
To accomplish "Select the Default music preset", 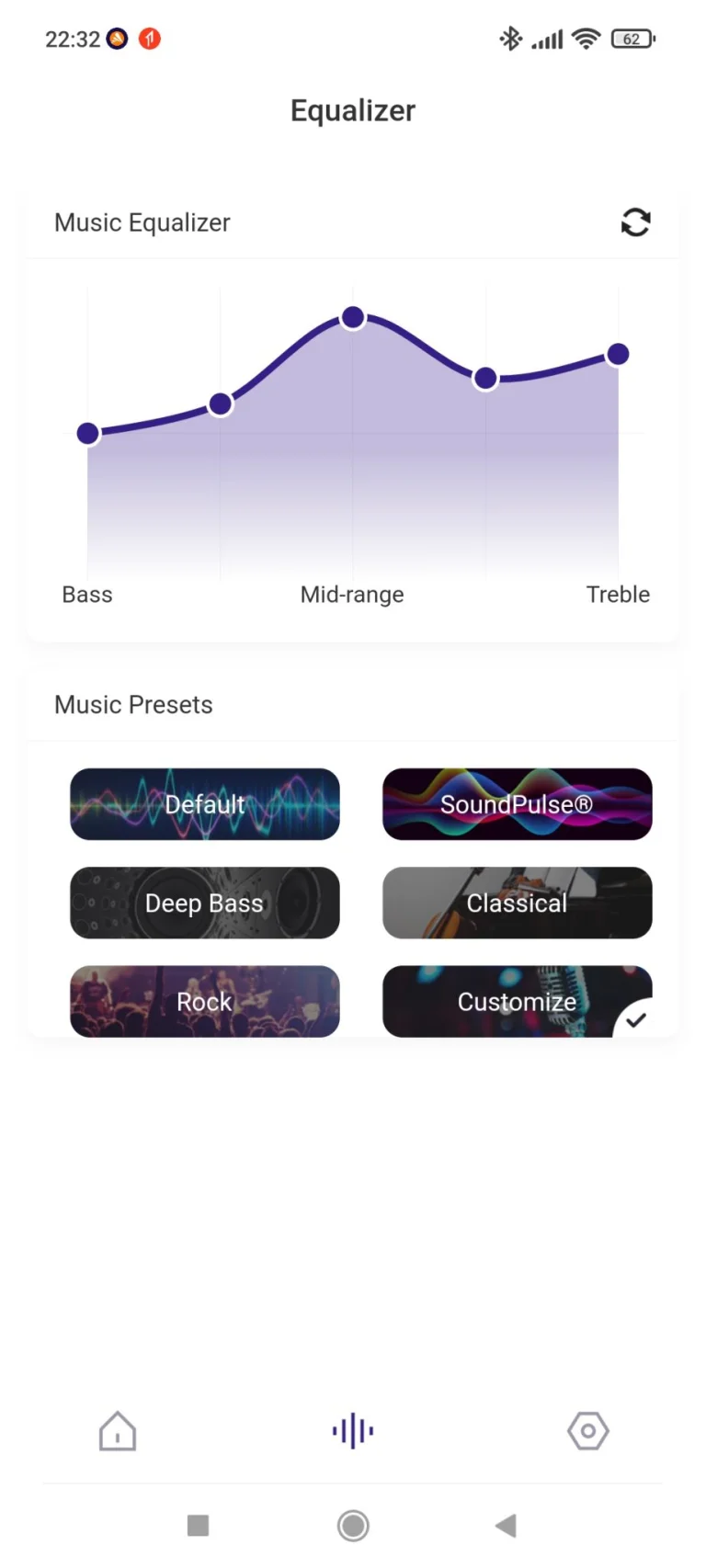I will (205, 804).
